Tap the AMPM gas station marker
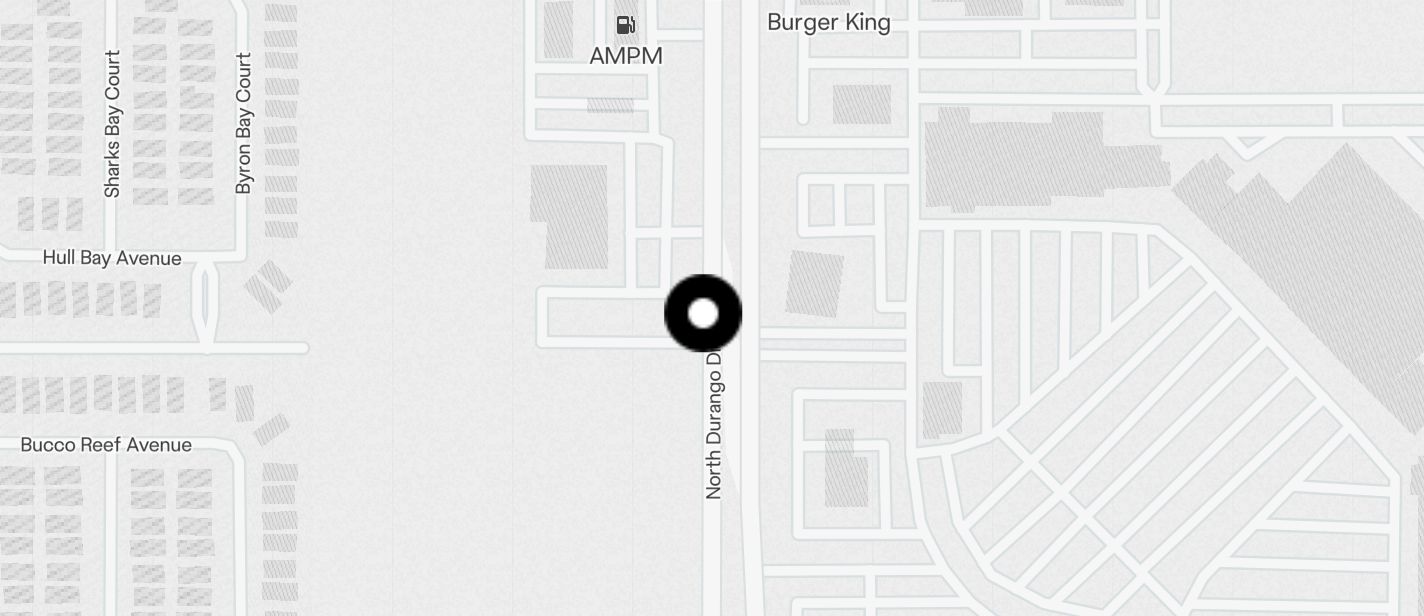 pos(626,26)
